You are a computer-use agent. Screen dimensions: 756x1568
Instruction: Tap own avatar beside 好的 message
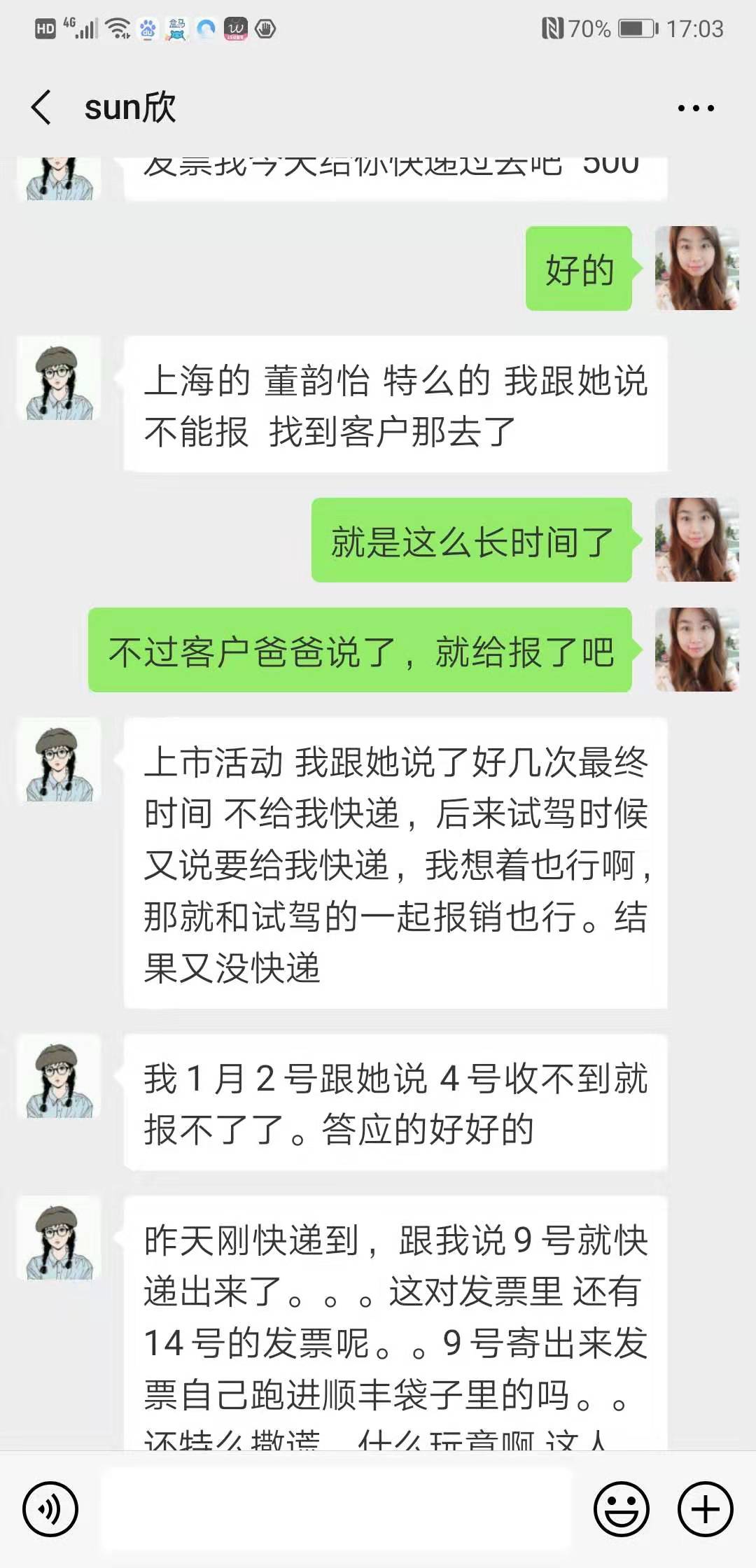[x=696, y=268]
